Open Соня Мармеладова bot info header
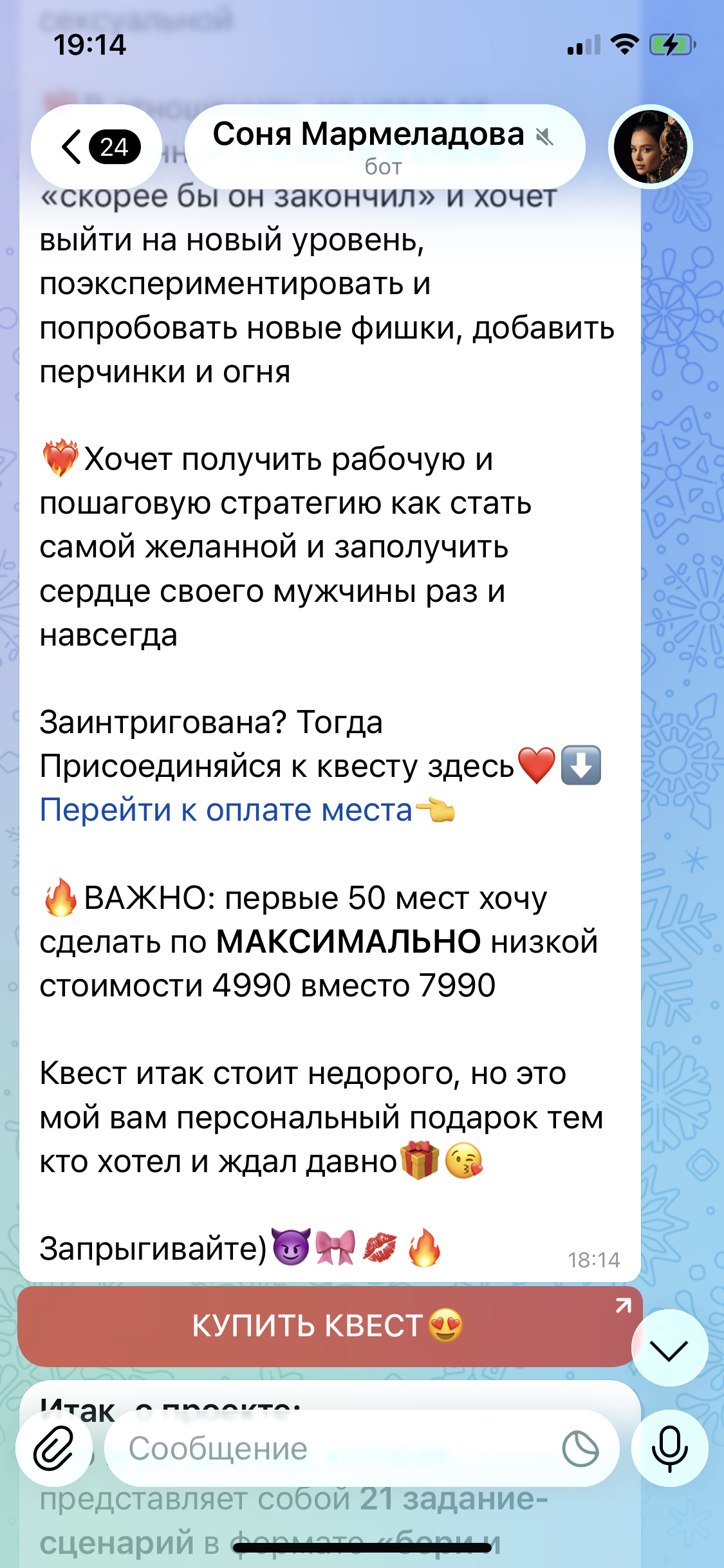The width and height of the screenshot is (724, 1568). coord(384,147)
